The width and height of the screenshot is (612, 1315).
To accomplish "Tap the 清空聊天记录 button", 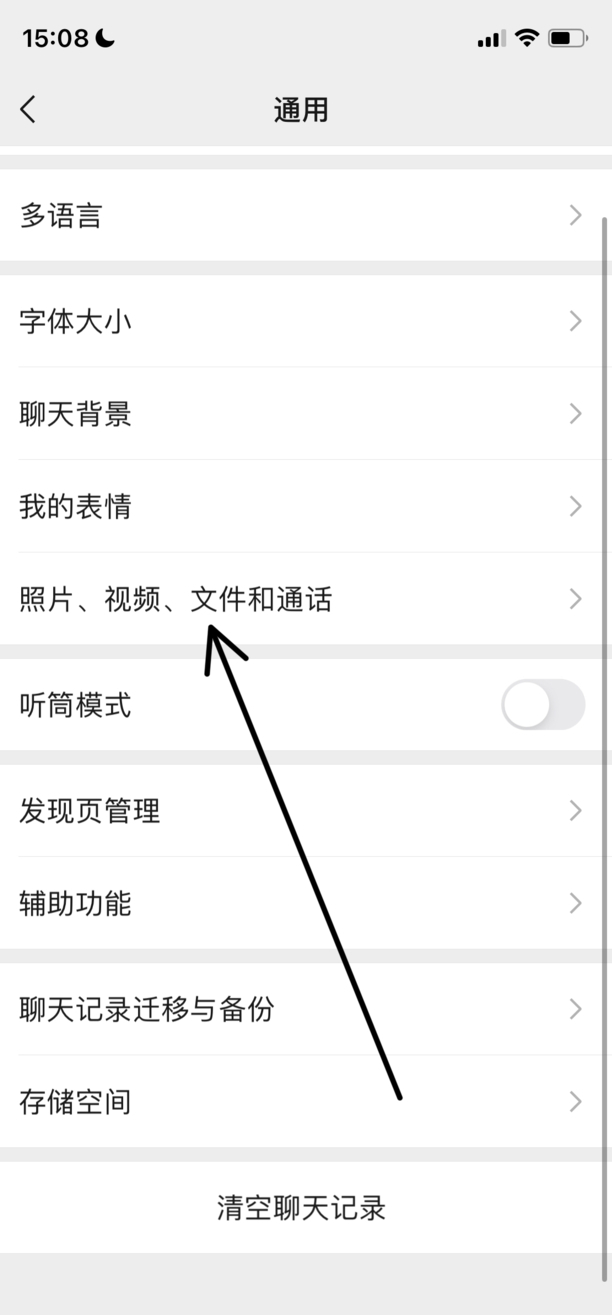I will tap(302, 1207).
